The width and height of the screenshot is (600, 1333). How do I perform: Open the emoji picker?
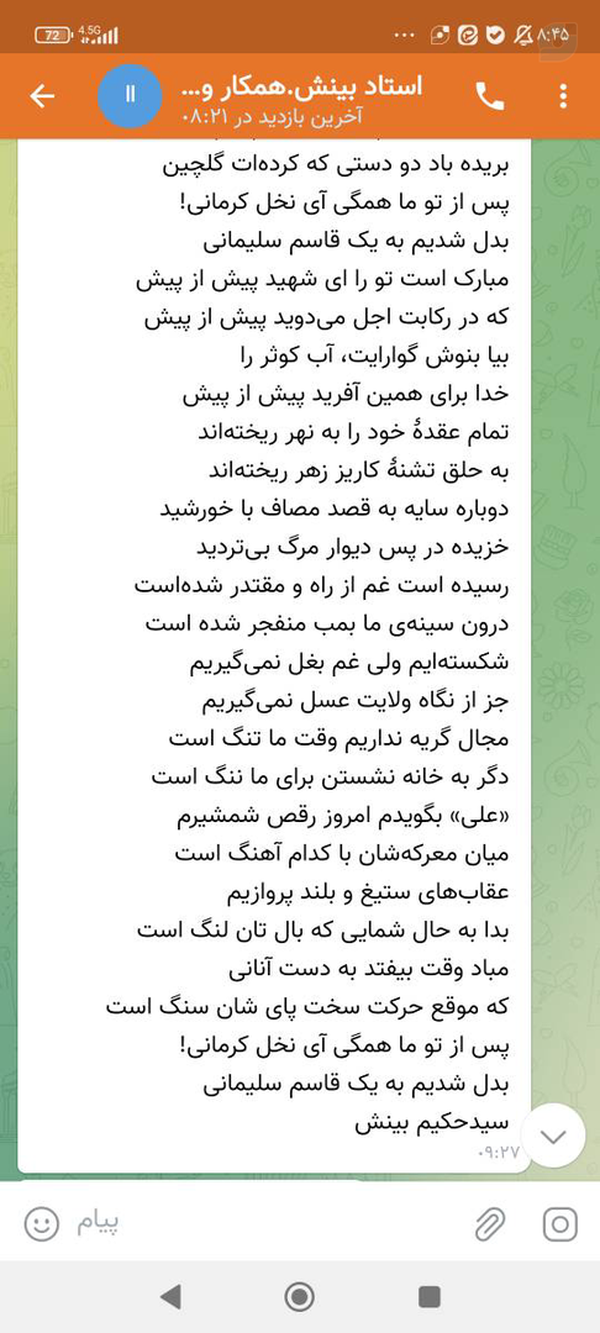(41, 1224)
